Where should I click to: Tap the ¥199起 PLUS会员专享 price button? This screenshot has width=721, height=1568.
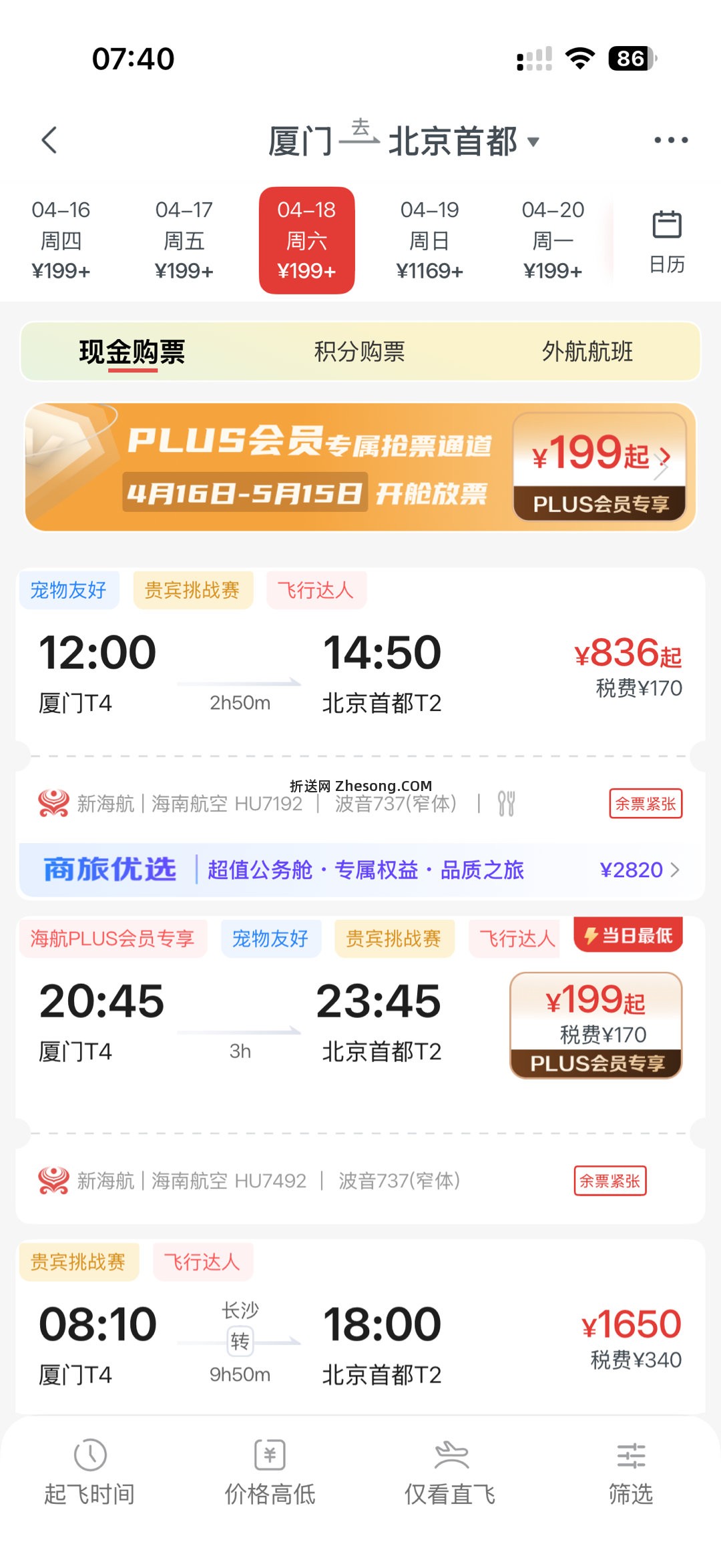point(597,1026)
